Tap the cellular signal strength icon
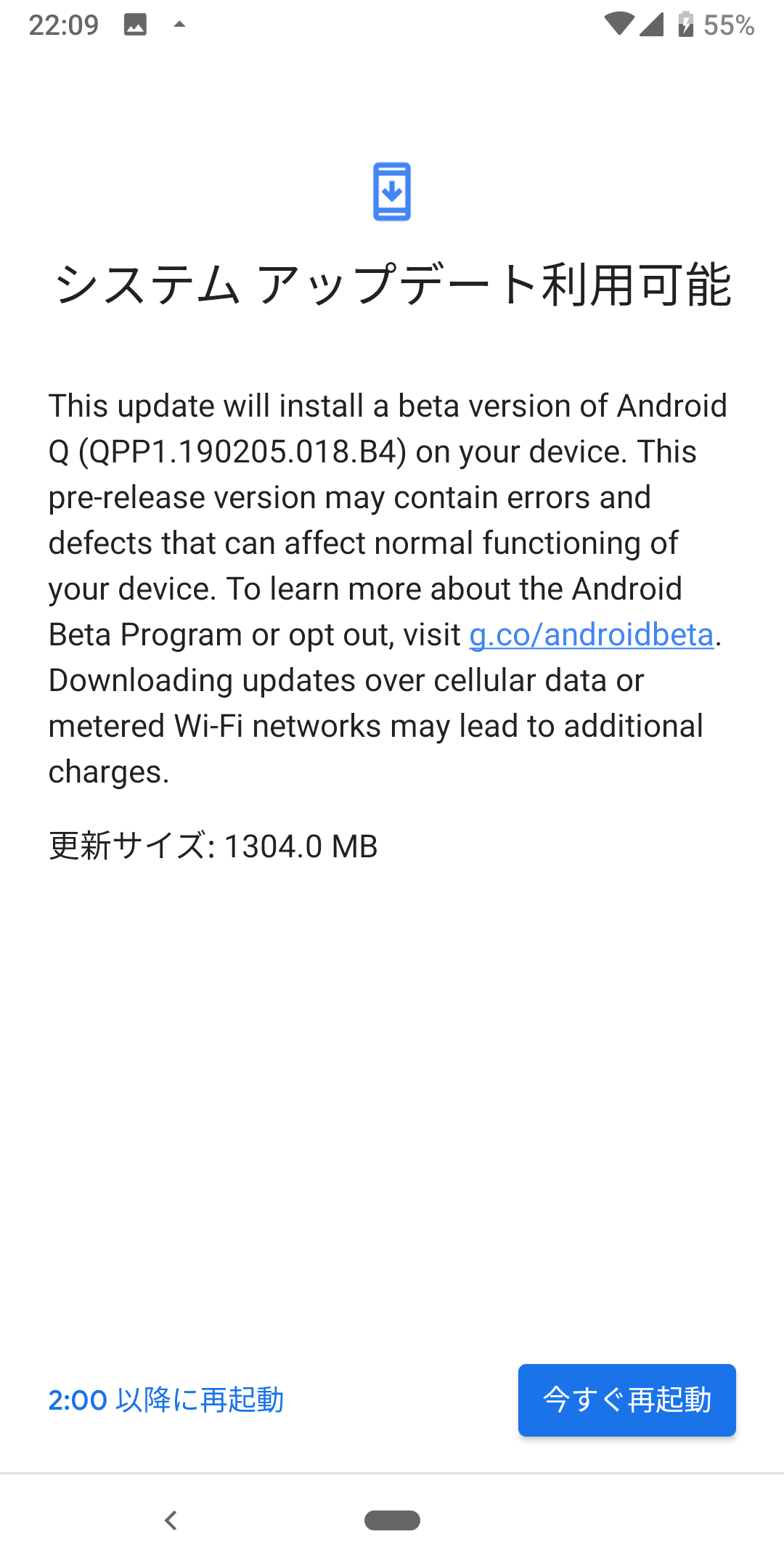 [652, 24]
